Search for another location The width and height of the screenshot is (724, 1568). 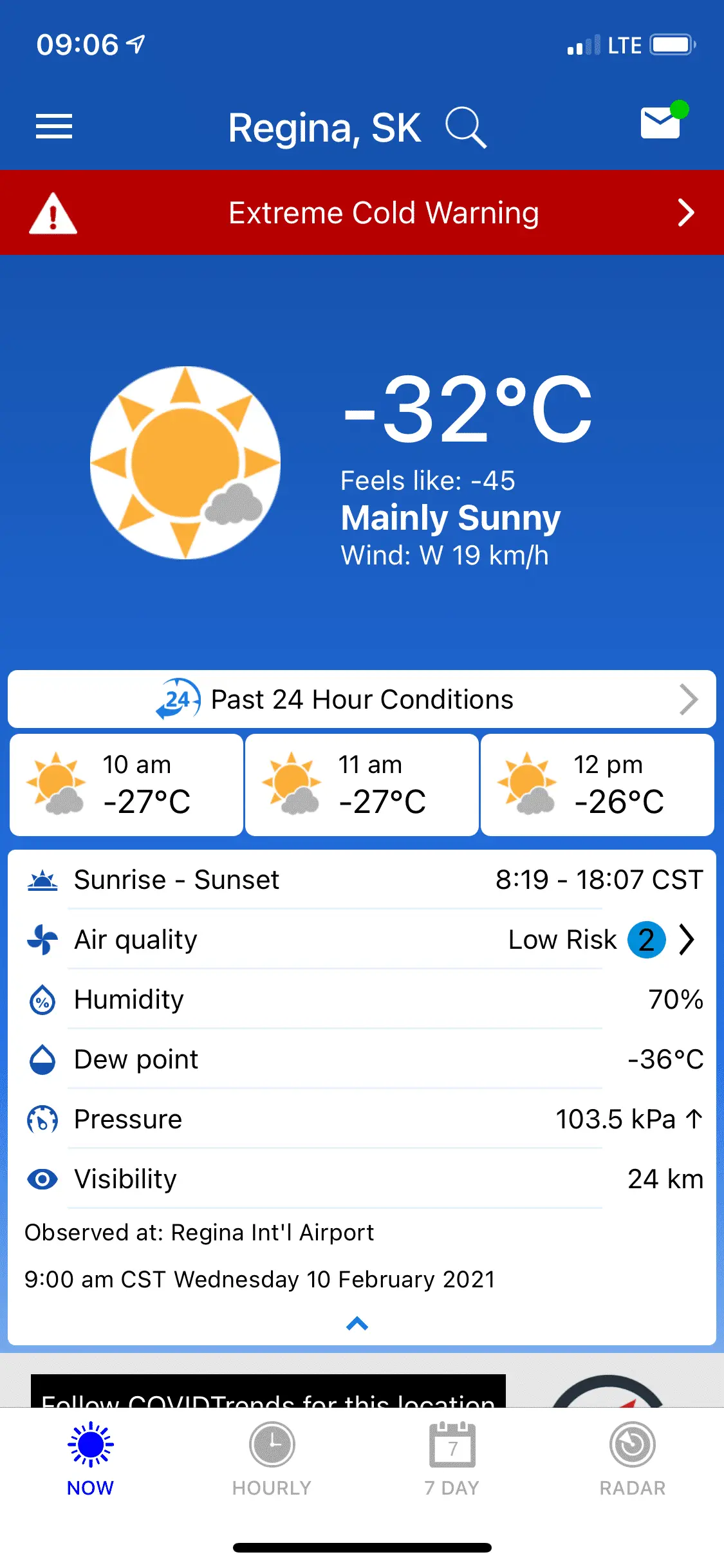[465, 127]
